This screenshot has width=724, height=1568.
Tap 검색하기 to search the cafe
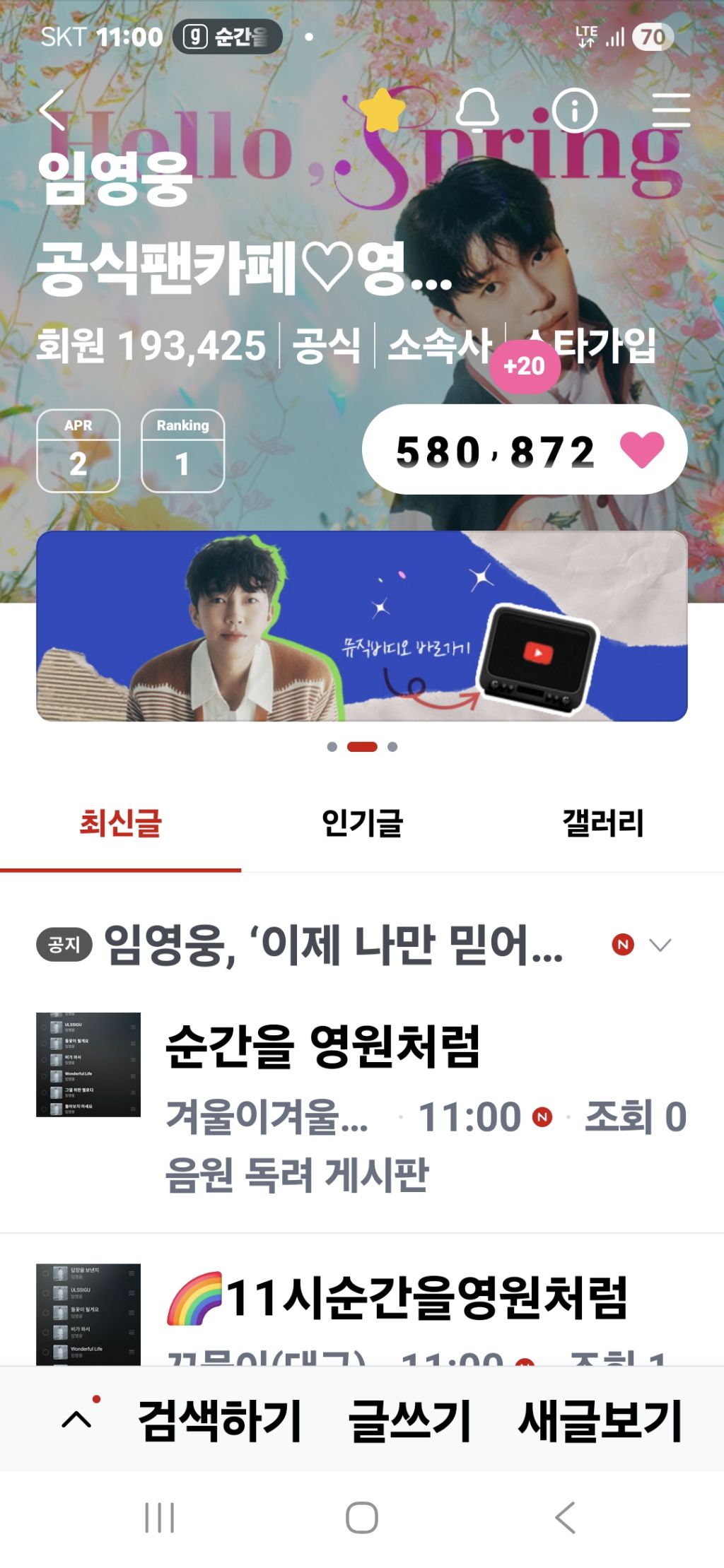(220, 1420)
